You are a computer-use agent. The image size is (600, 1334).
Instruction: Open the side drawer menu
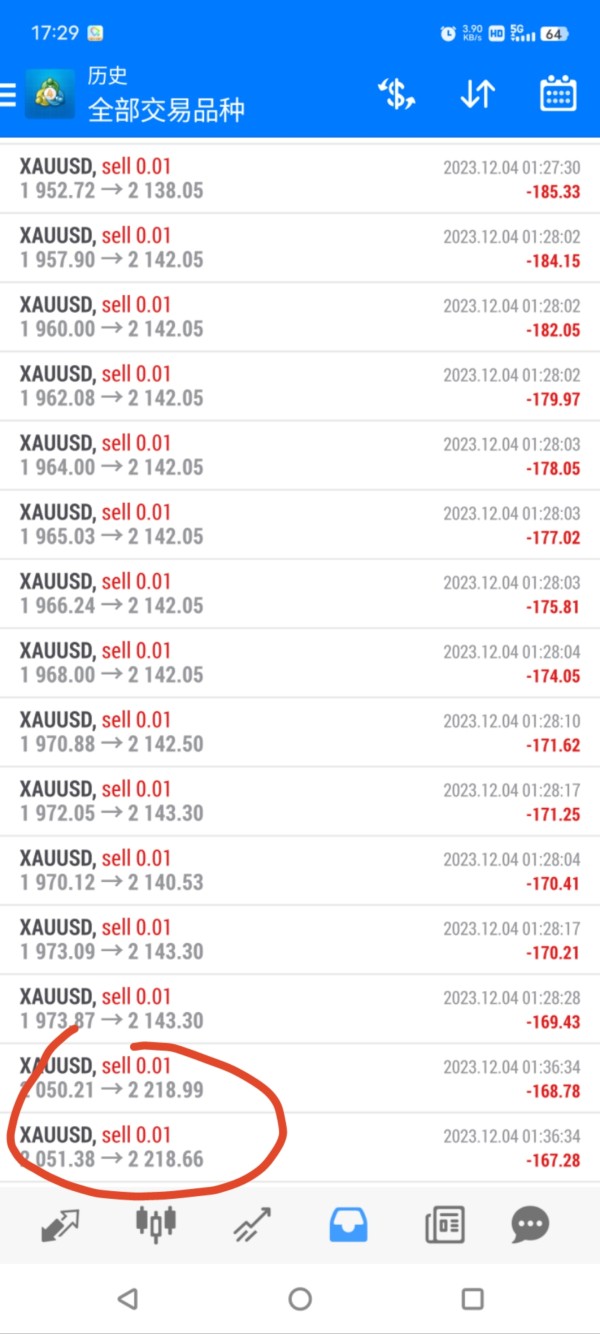[x=8, y=94]
